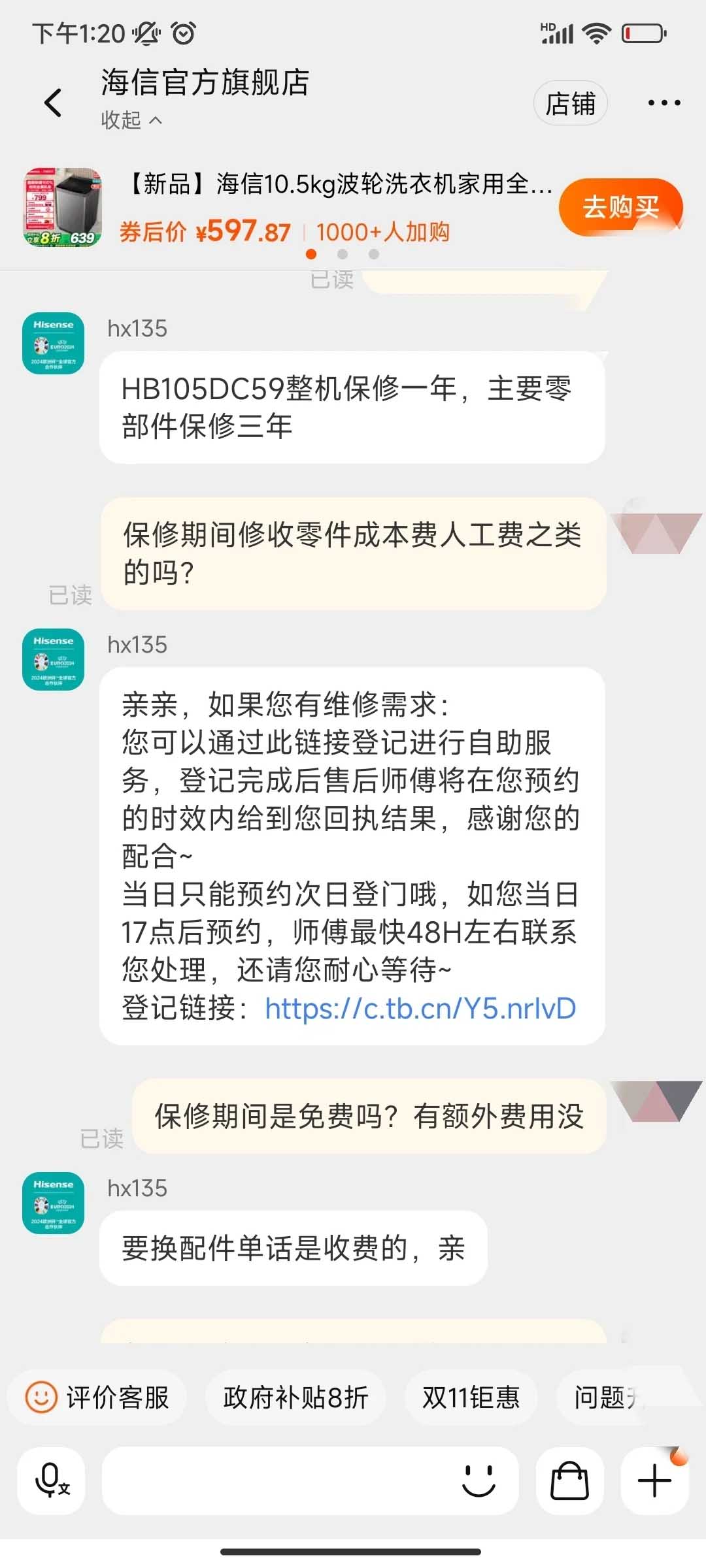Choose the 双11钜惠 chip

(x=471, y=1397)
